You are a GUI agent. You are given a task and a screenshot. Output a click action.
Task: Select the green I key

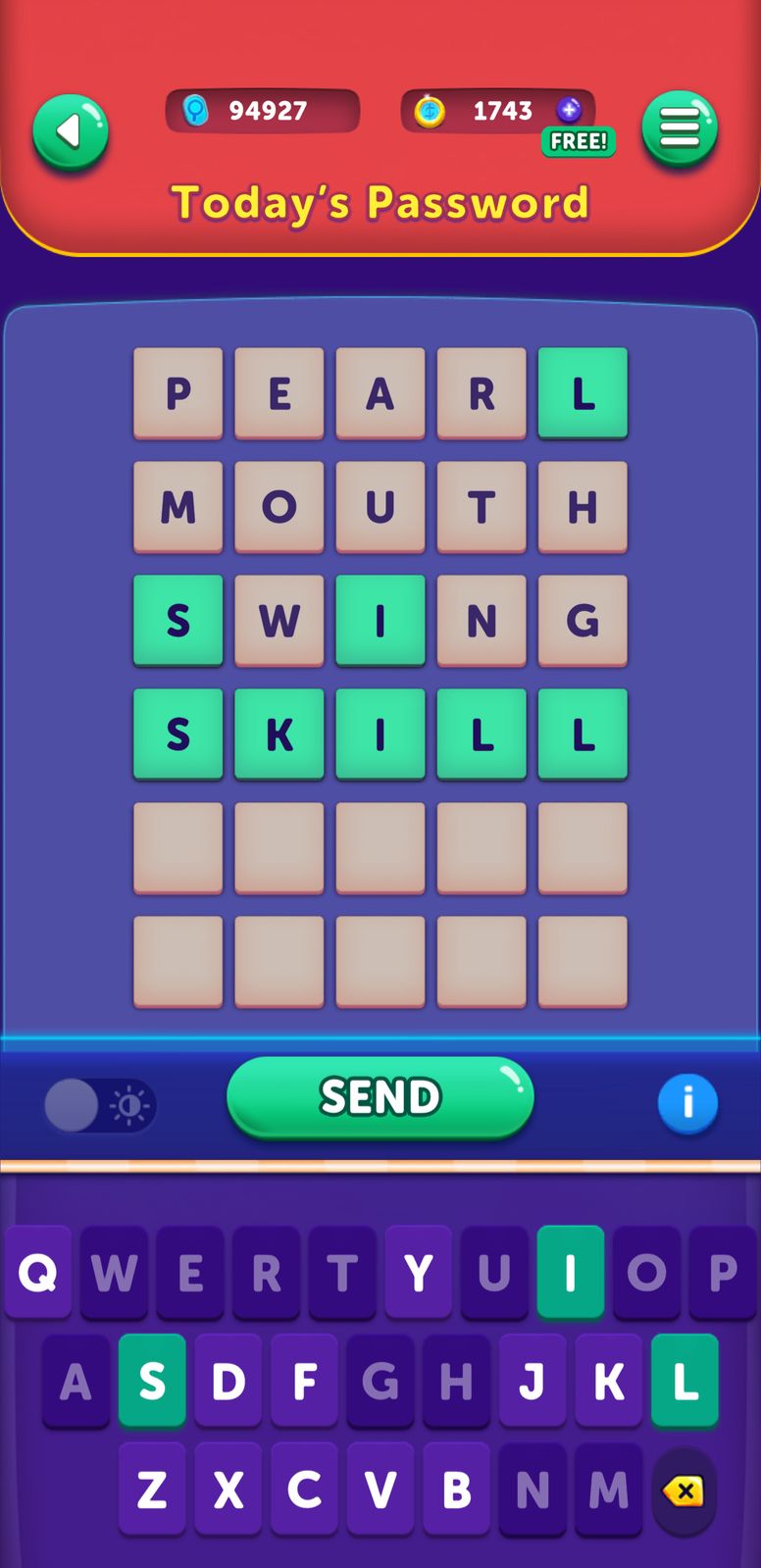coord(570,1273)
